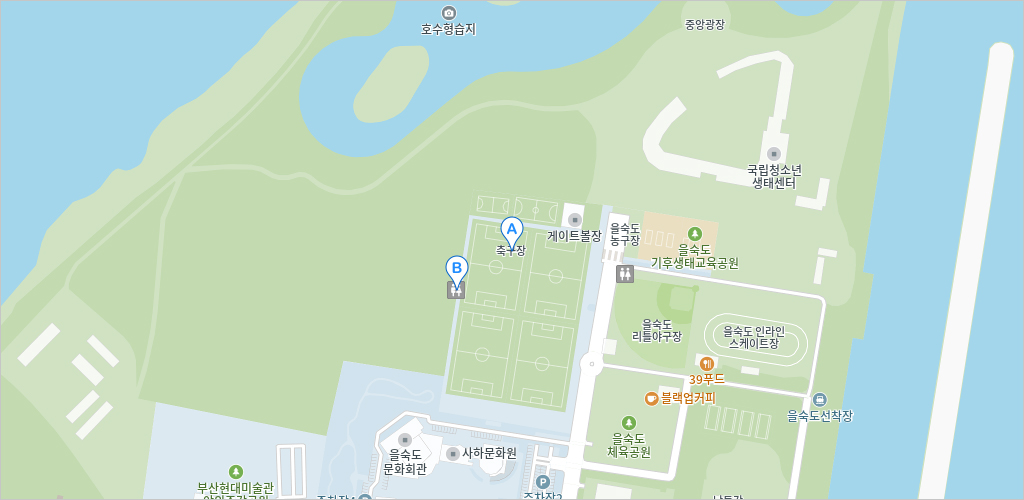
Task: Select the 을숙도 문화회관 place icon
Action: [405, 439]
